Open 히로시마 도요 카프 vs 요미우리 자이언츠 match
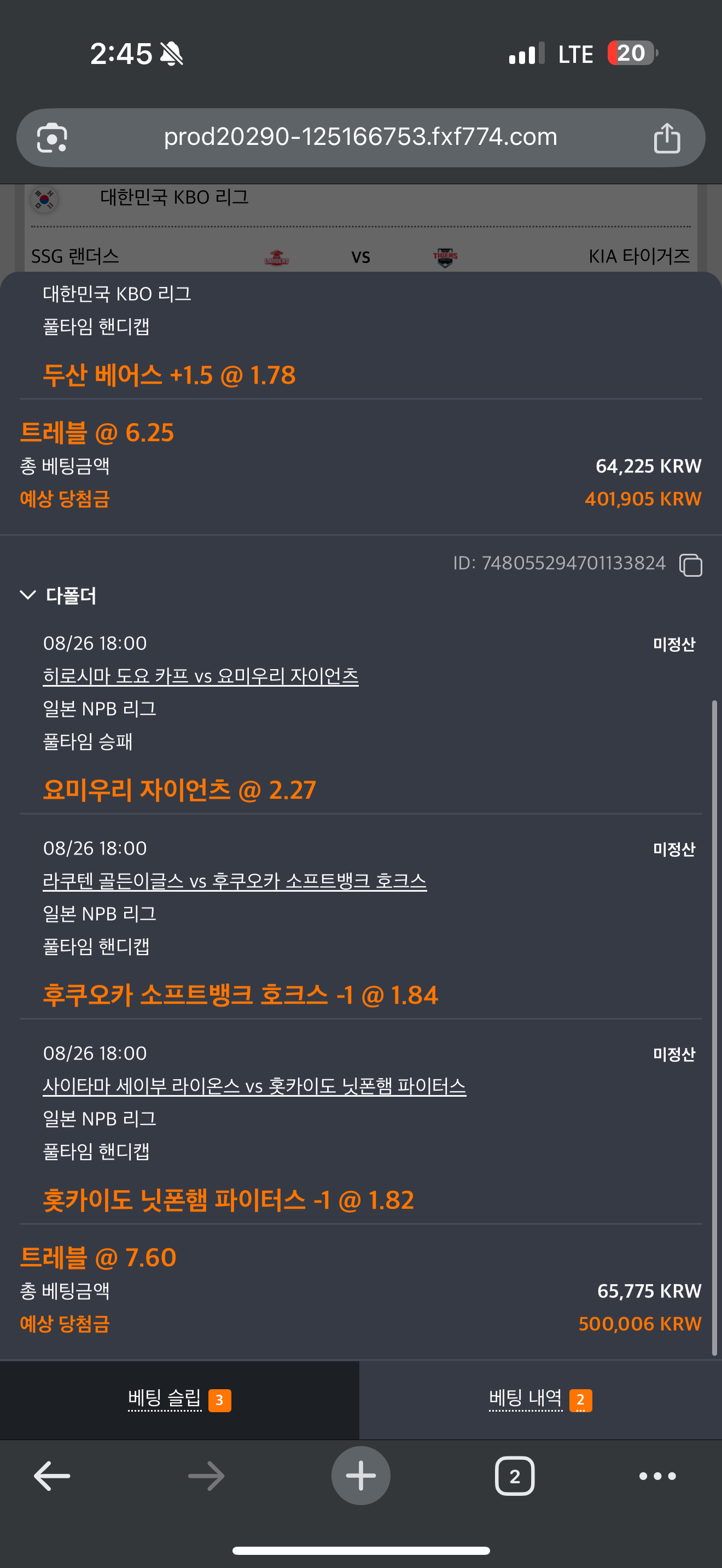Screen dimensions: 722x1568 200,676
